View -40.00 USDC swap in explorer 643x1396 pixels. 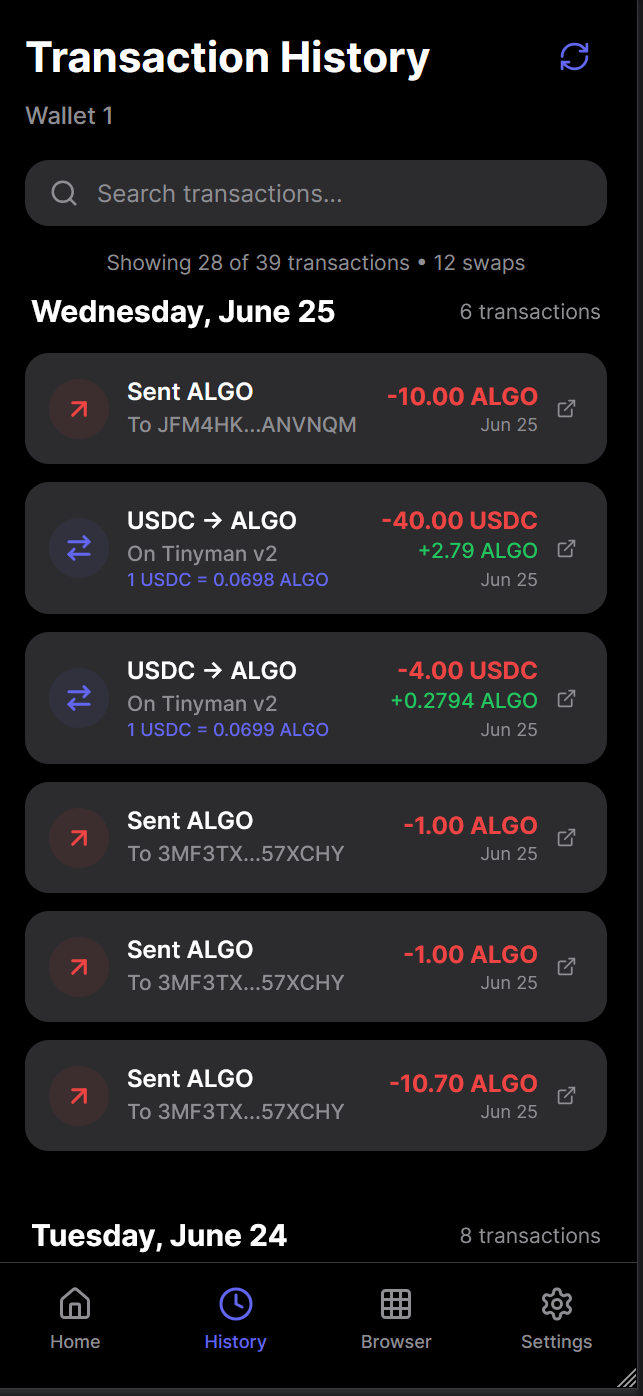tap(566, 548)
